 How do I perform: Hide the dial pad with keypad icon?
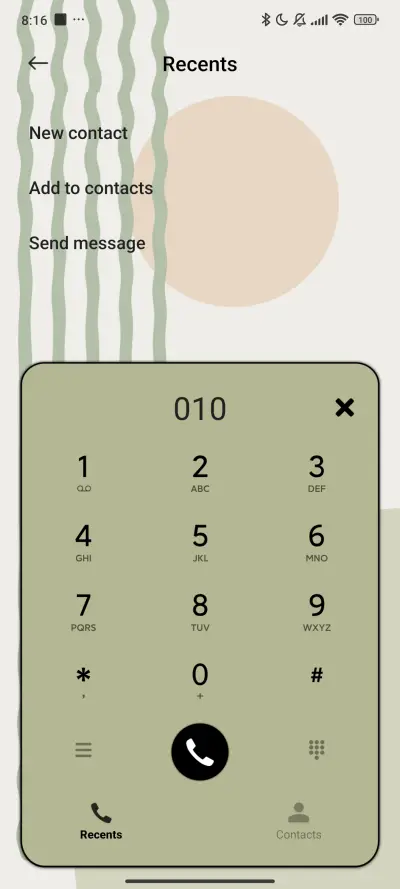[317, 750]
